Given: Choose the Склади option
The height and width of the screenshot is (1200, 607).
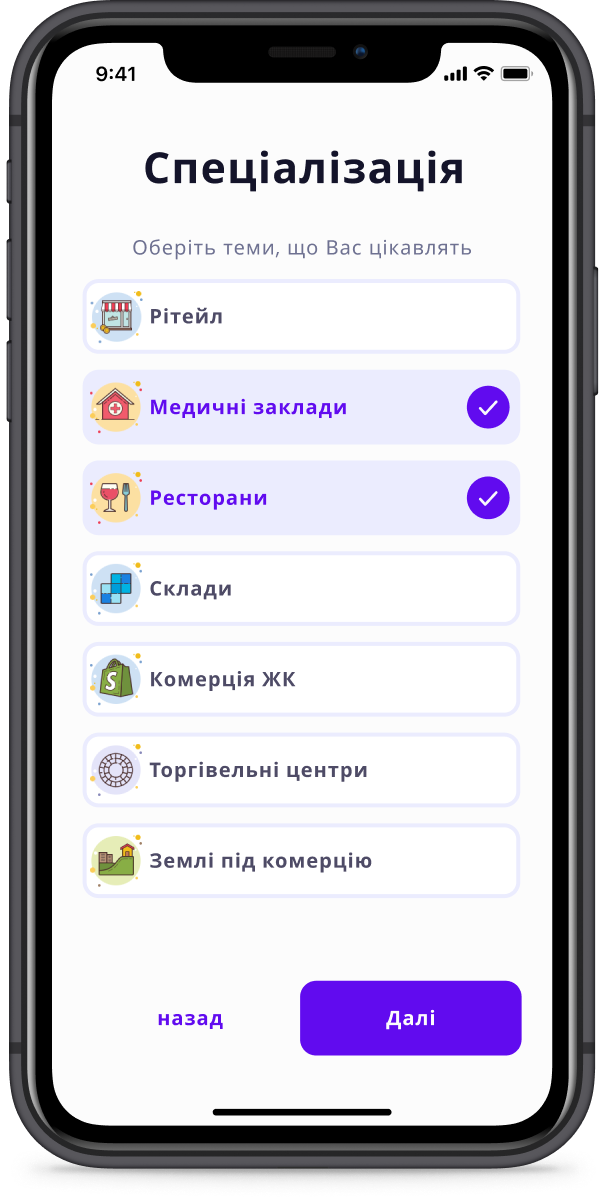Looking at the screenshot, I should tap(300, 589).
